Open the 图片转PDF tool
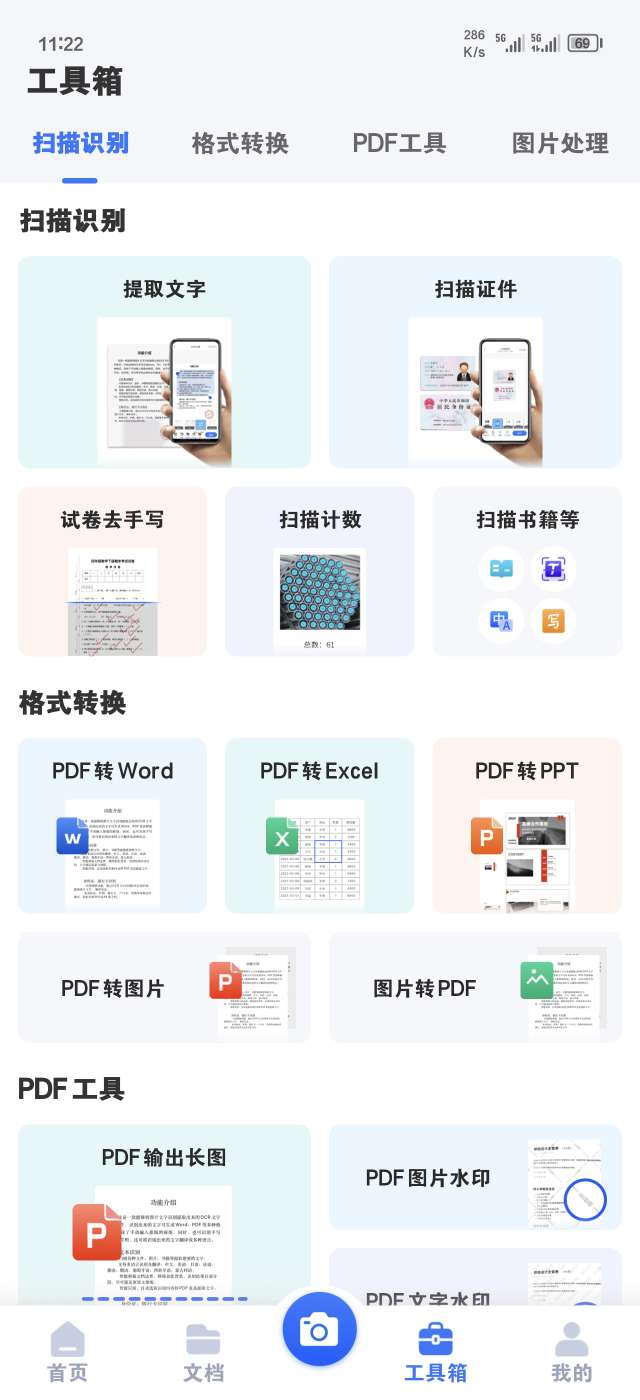 coord(475,988)
